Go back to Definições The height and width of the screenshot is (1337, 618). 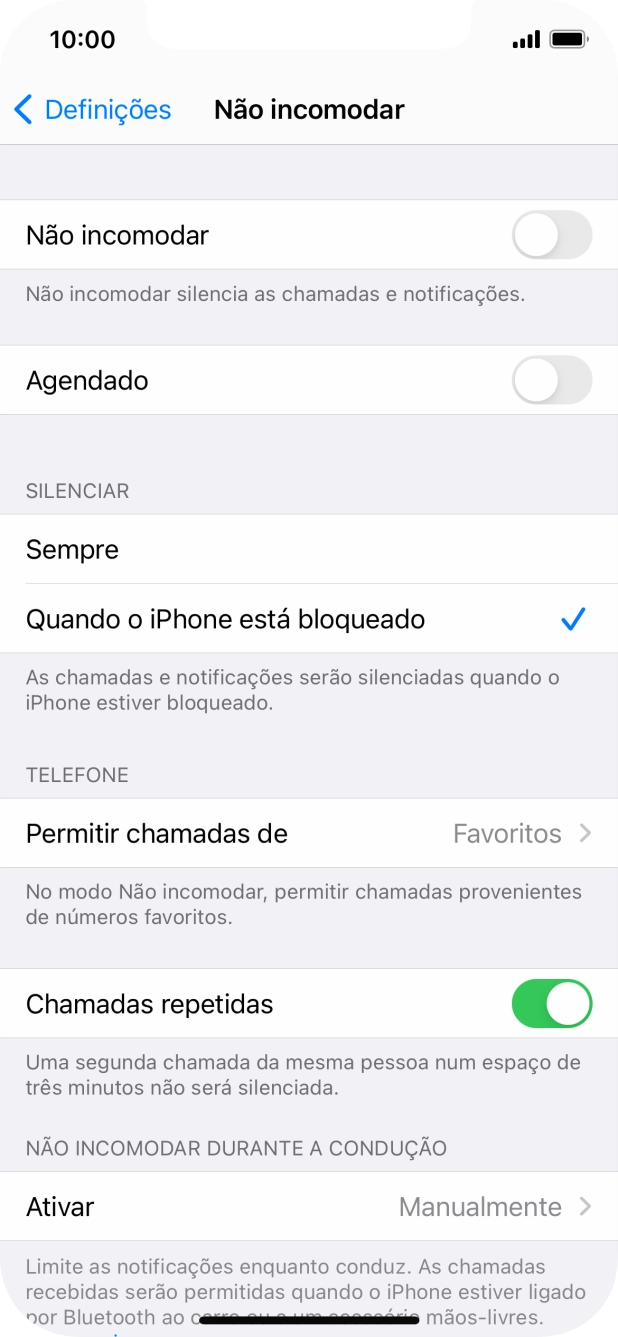click(92, 109)
